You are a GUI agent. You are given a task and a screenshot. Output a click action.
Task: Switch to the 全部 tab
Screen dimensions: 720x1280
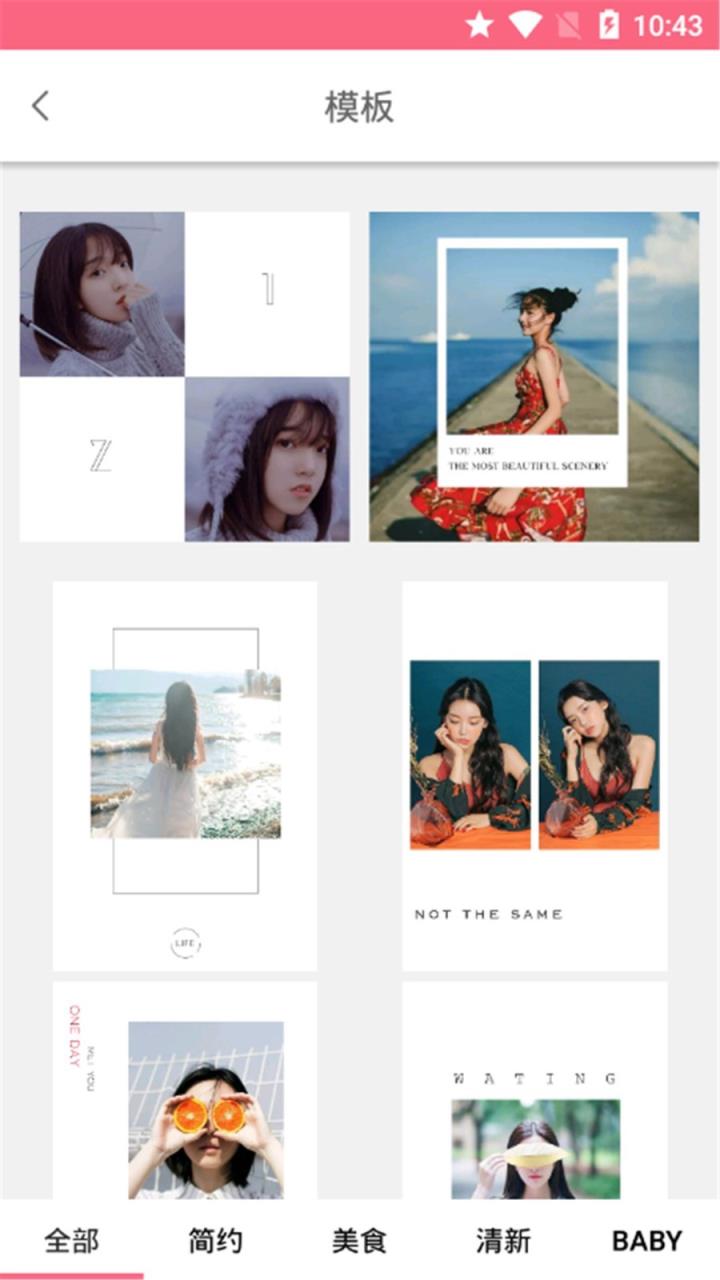tap(71, 1241)
